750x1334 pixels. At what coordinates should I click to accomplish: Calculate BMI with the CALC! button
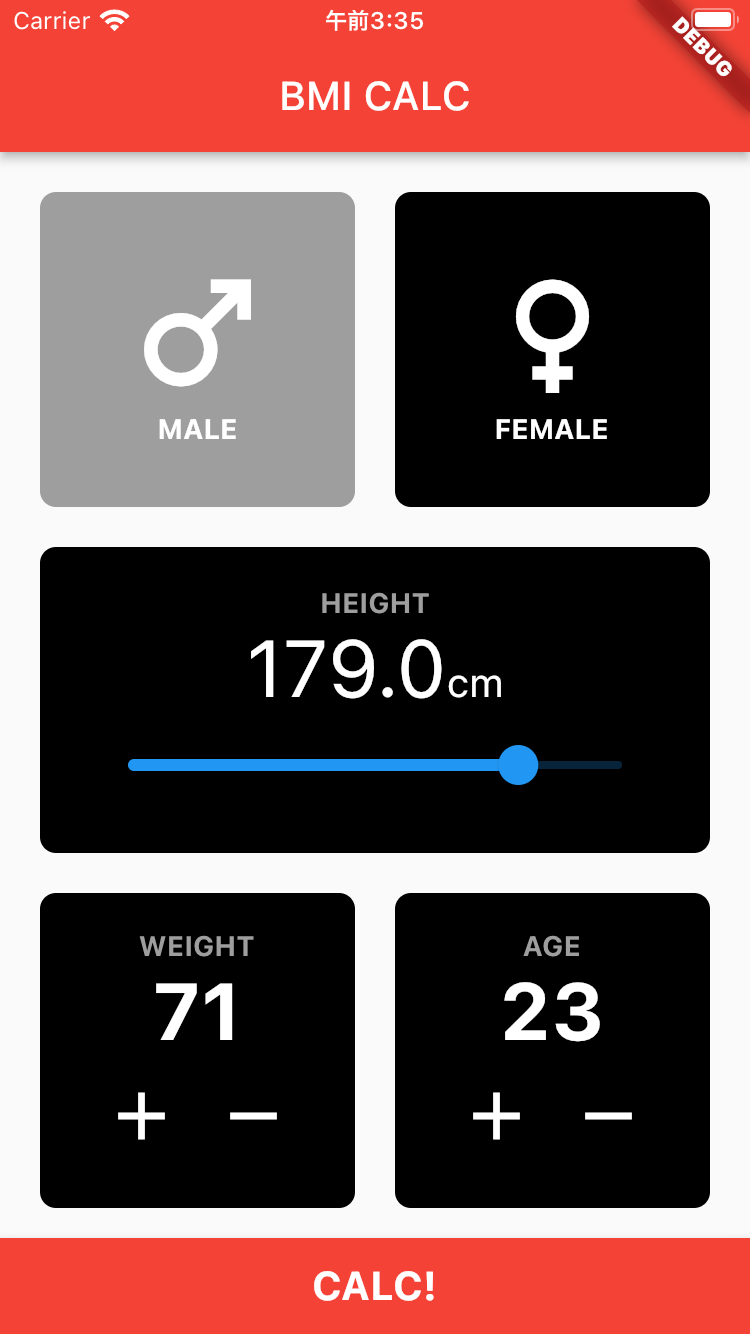click(375, 1286)
